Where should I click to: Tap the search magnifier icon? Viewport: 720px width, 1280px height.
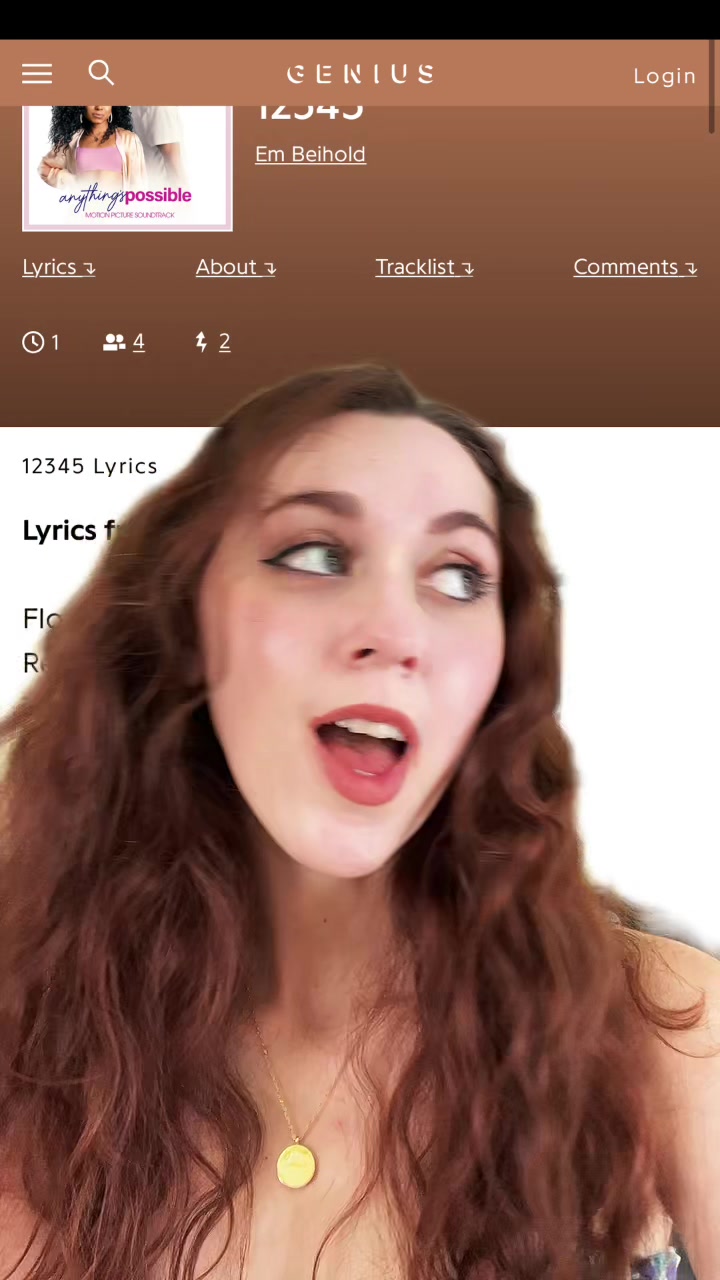coord(101,73)
